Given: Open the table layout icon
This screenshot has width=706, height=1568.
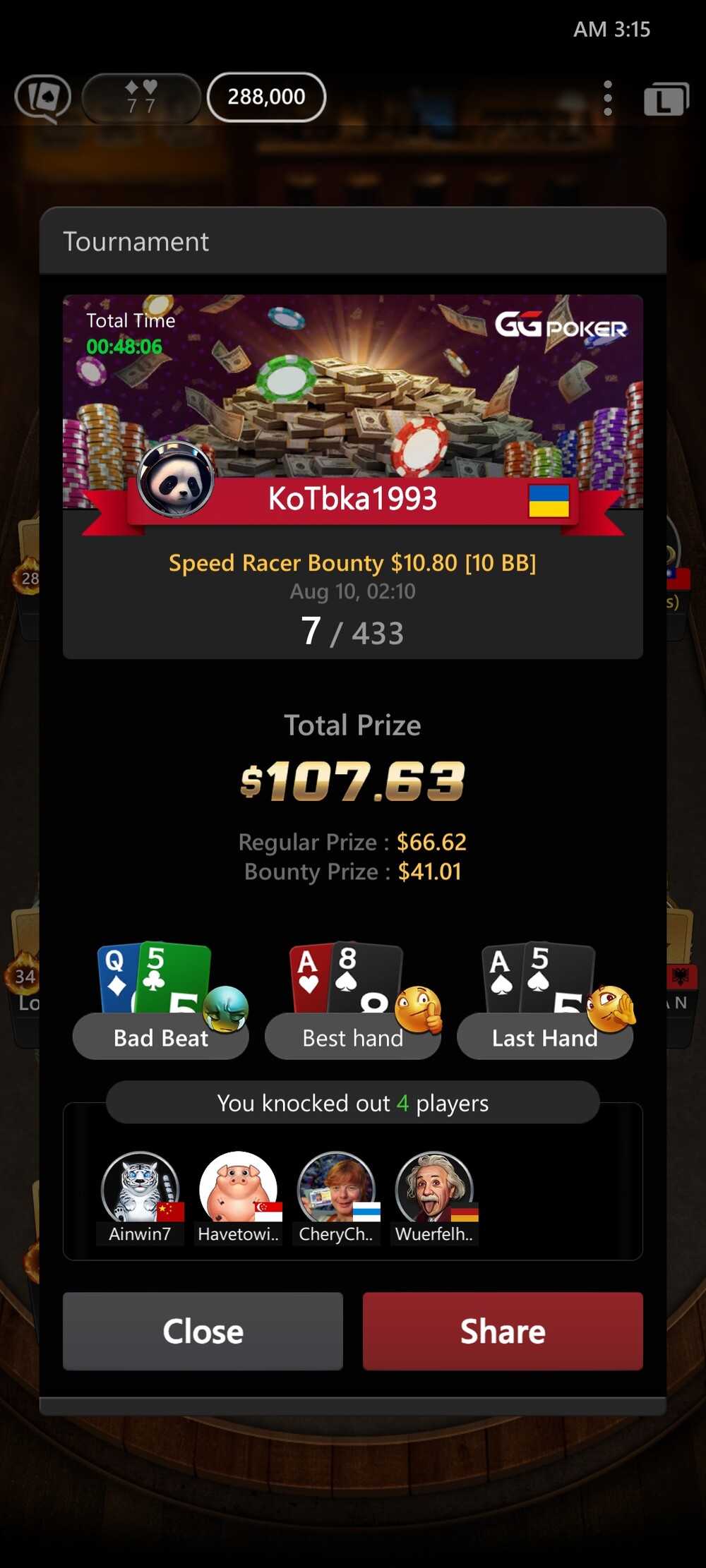Looking at the screenshot, I should click(666, 98).
